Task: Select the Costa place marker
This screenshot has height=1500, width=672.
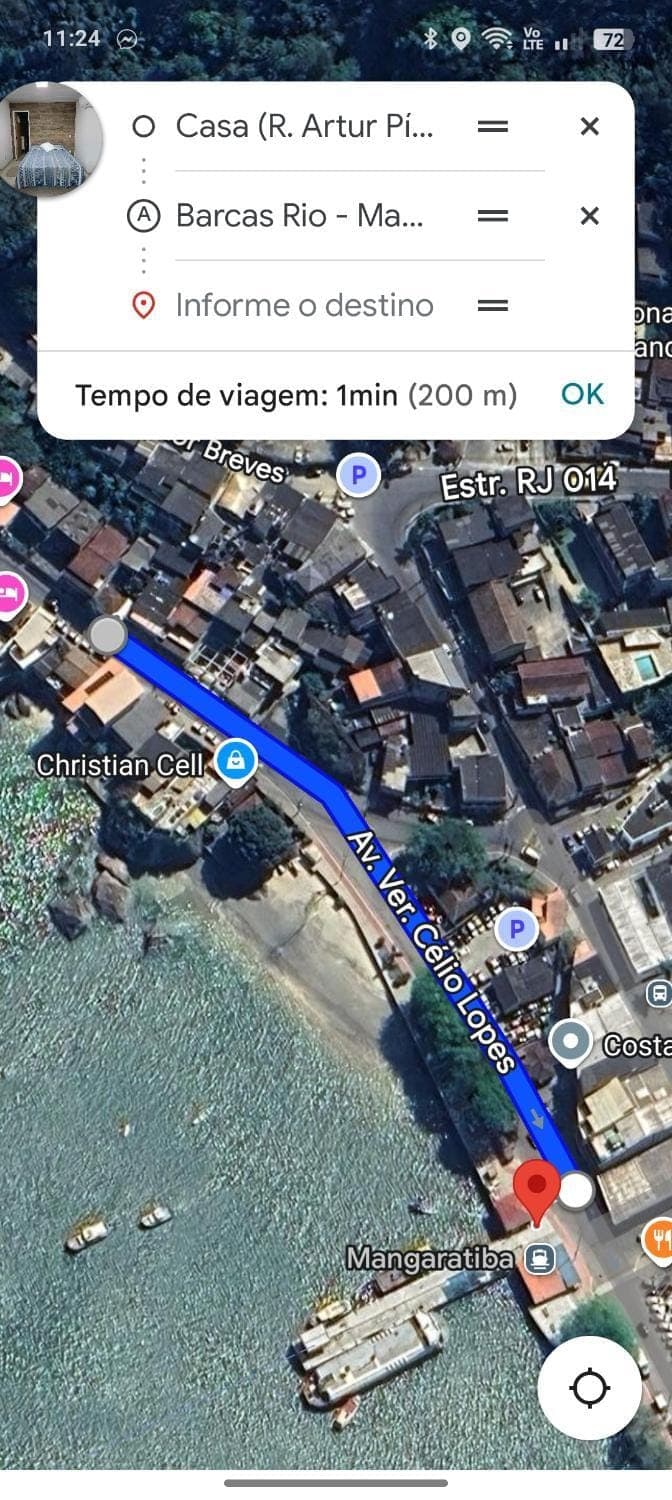Action: coord(571,1042)
